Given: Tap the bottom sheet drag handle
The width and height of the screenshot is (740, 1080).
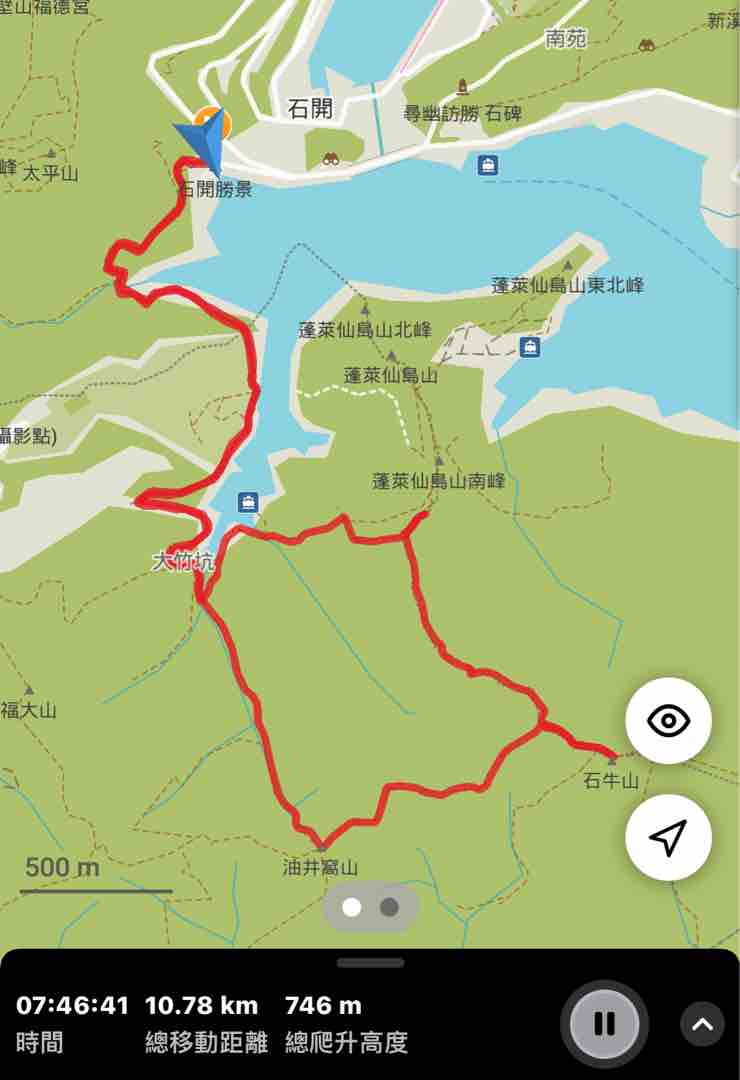Looking at the screenshot, I should tap(370, 963).
